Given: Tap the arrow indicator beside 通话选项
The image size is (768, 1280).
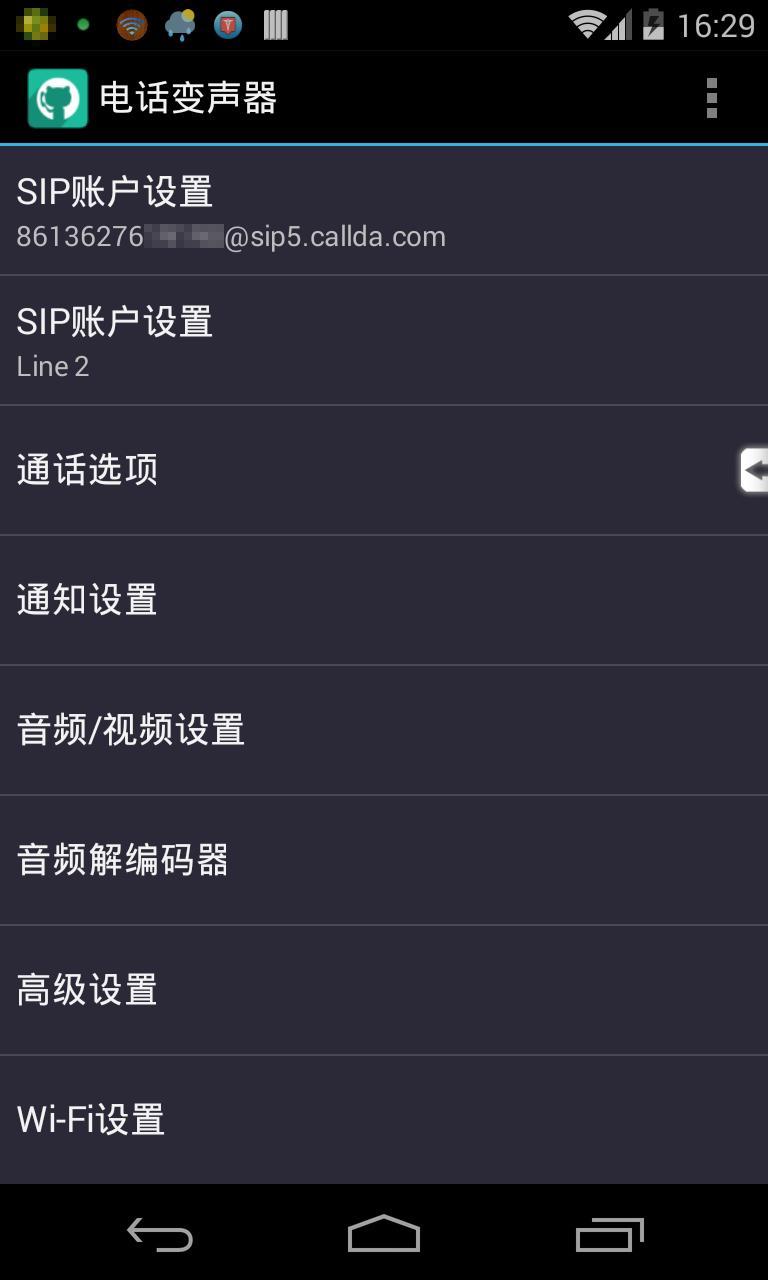Looking at the screenshot, I should [x=755, y=470].
